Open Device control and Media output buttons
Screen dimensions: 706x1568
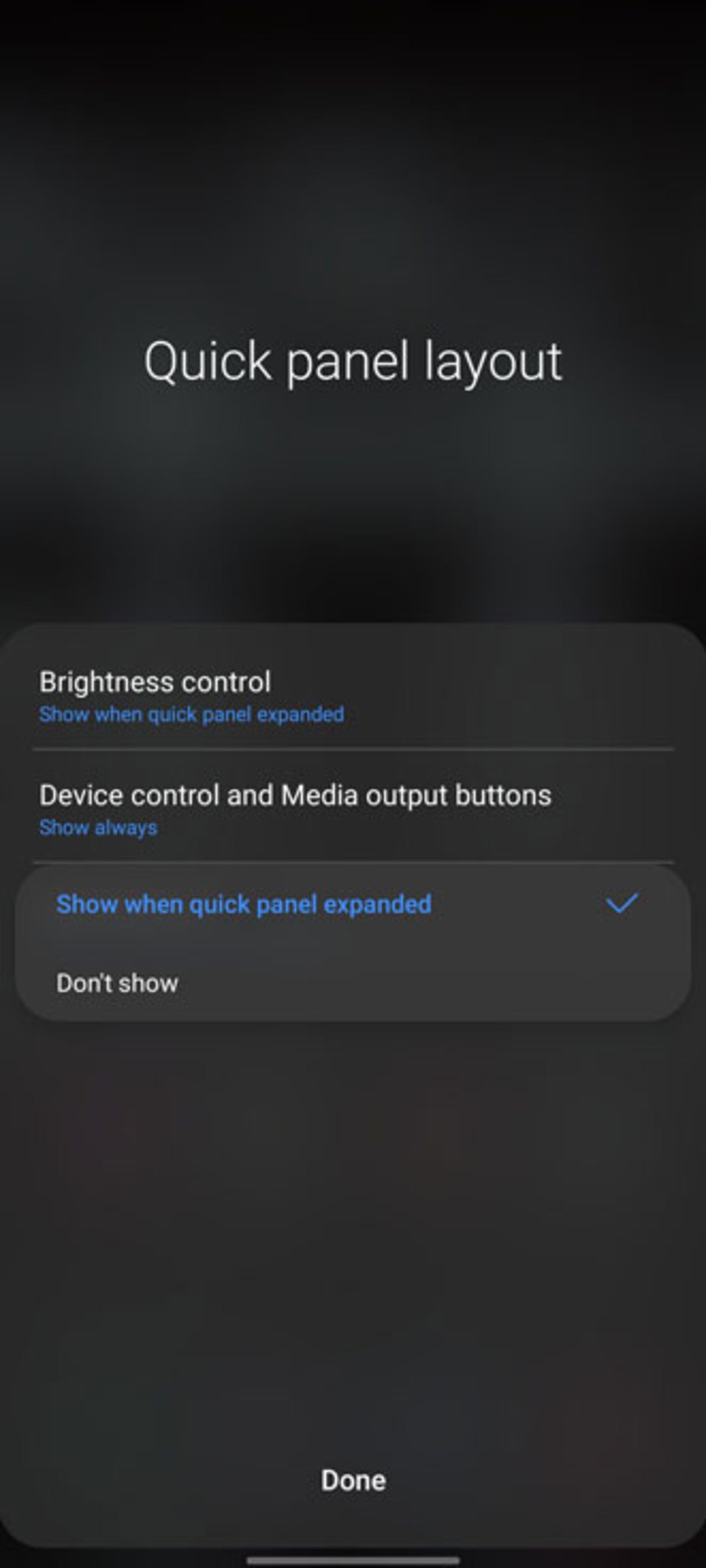[295, 808]
